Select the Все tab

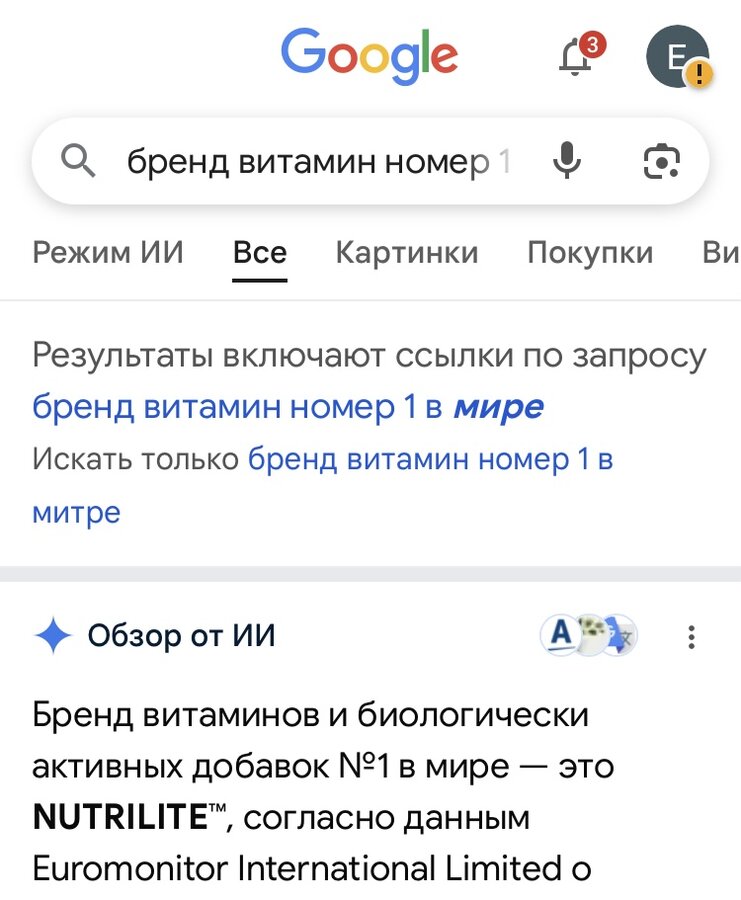[259, 252]
